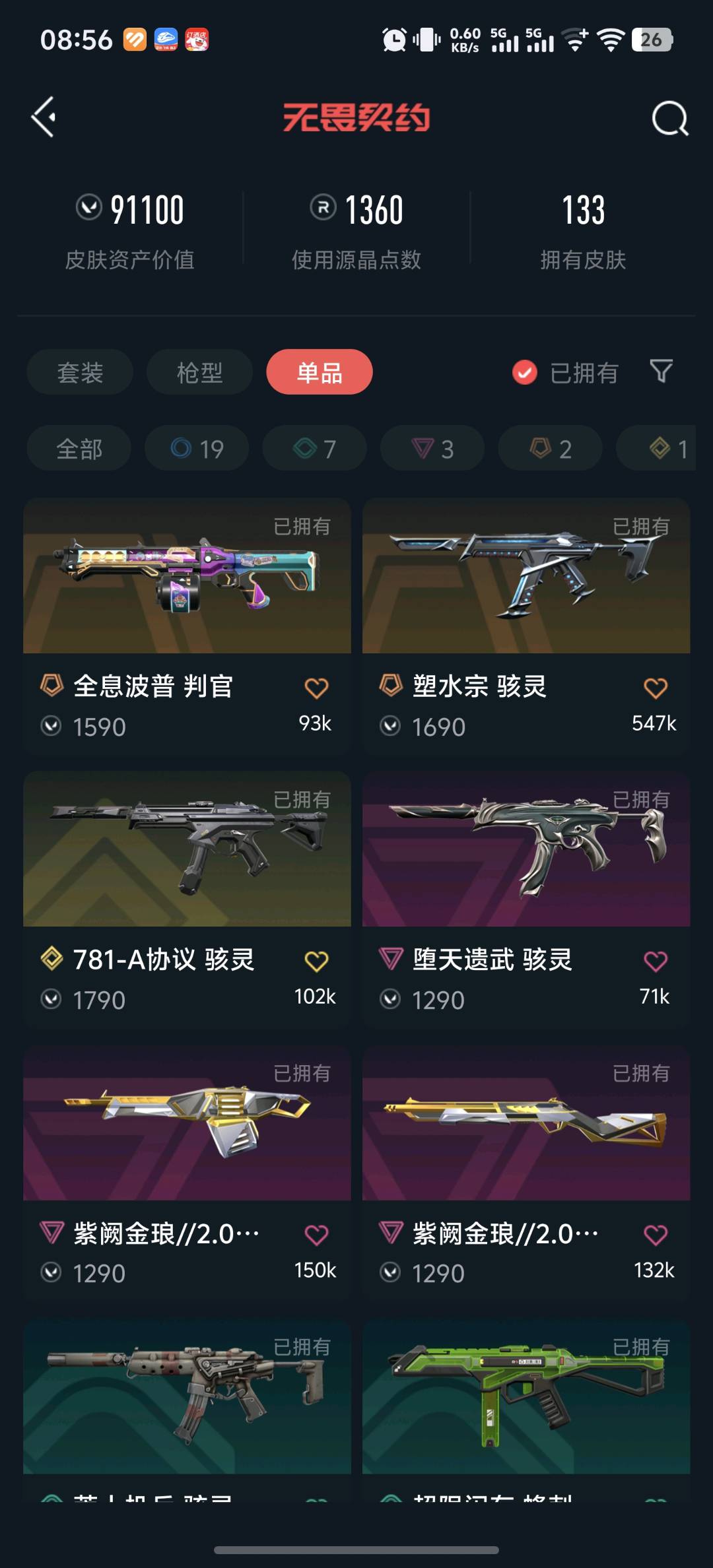713x1568 pixels.
Task: Like the 塑水宗 骇灵 skin
Action: tap(655, 688)
